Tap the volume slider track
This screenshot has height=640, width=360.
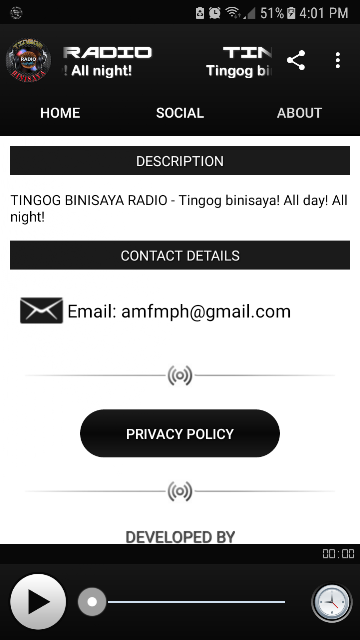click(182, 602)
